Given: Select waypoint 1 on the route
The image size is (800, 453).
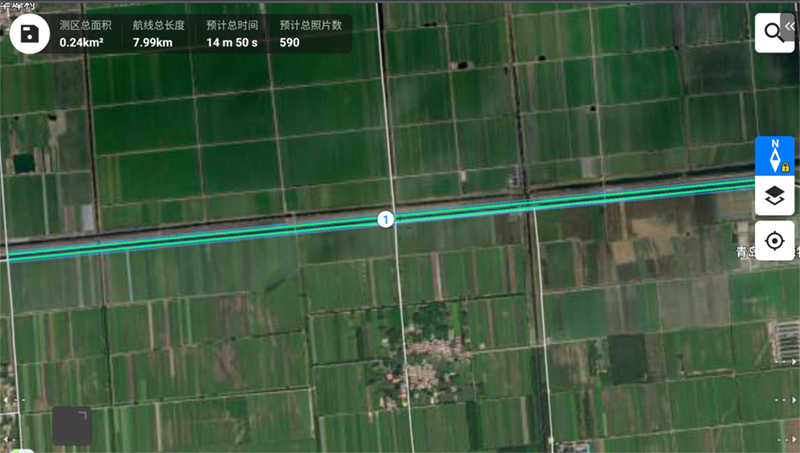Looking at the screenshot, I should point(385,219).
